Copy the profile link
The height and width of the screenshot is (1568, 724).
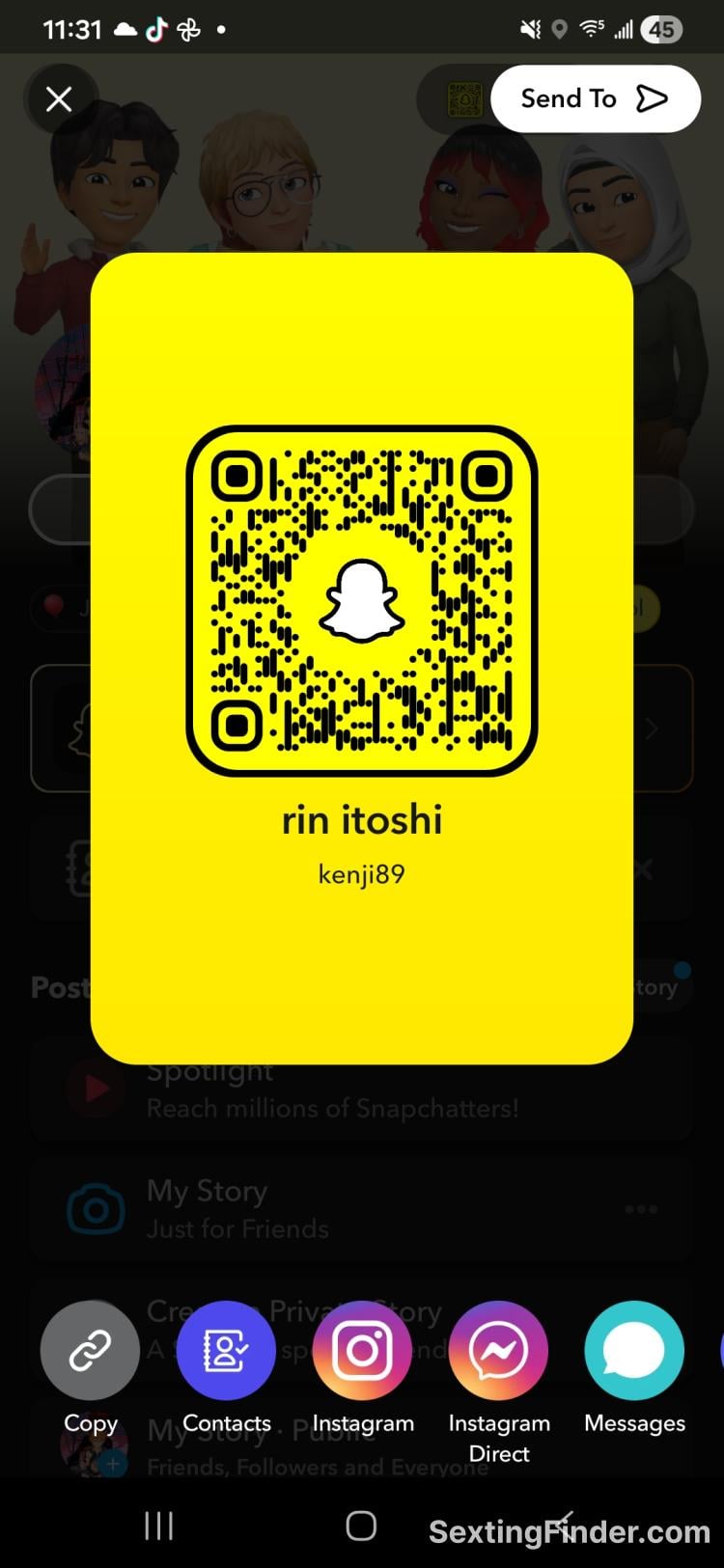coord(90,1351)
